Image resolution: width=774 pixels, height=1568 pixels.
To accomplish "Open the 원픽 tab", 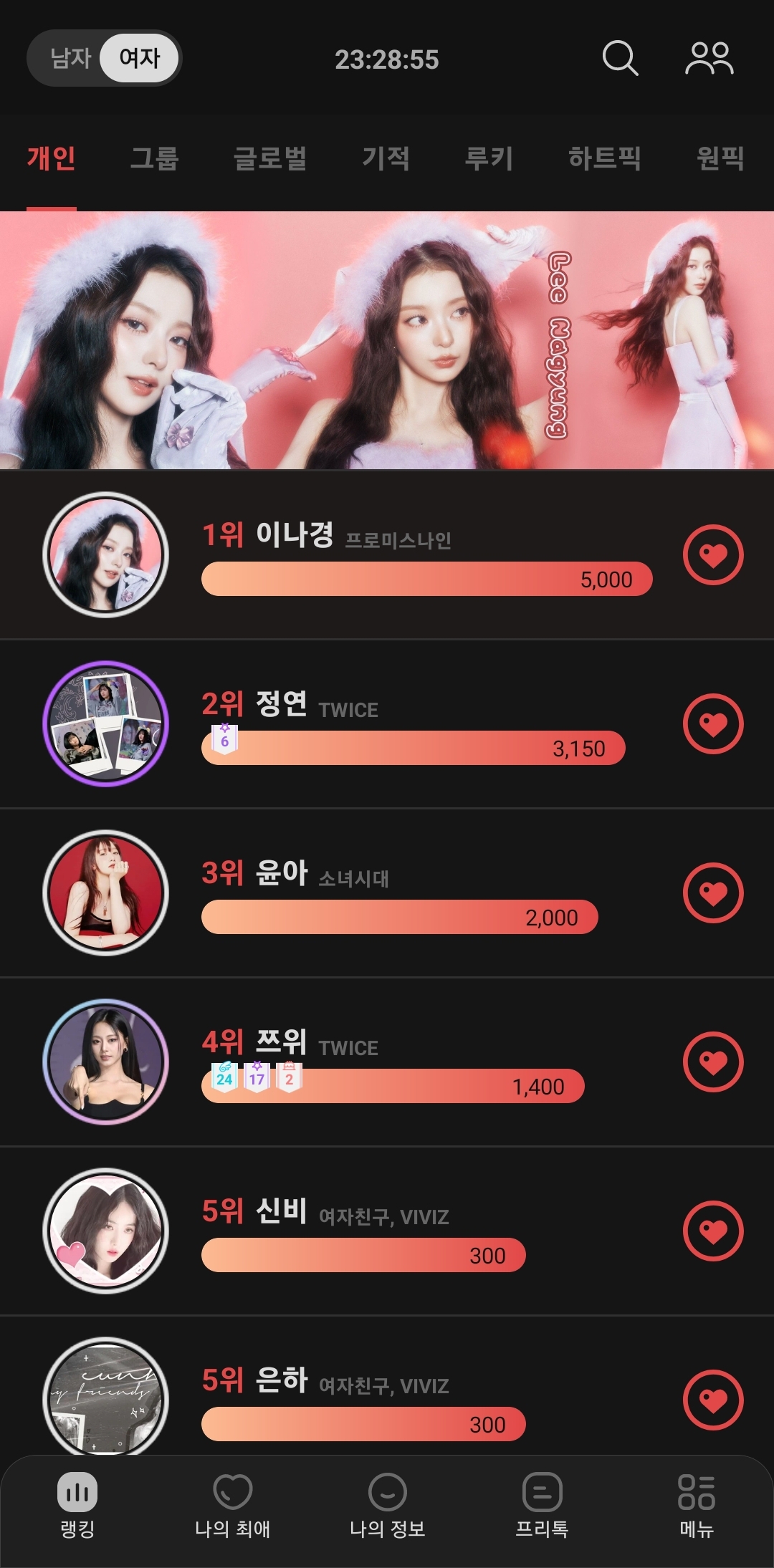I will [722, 160].
